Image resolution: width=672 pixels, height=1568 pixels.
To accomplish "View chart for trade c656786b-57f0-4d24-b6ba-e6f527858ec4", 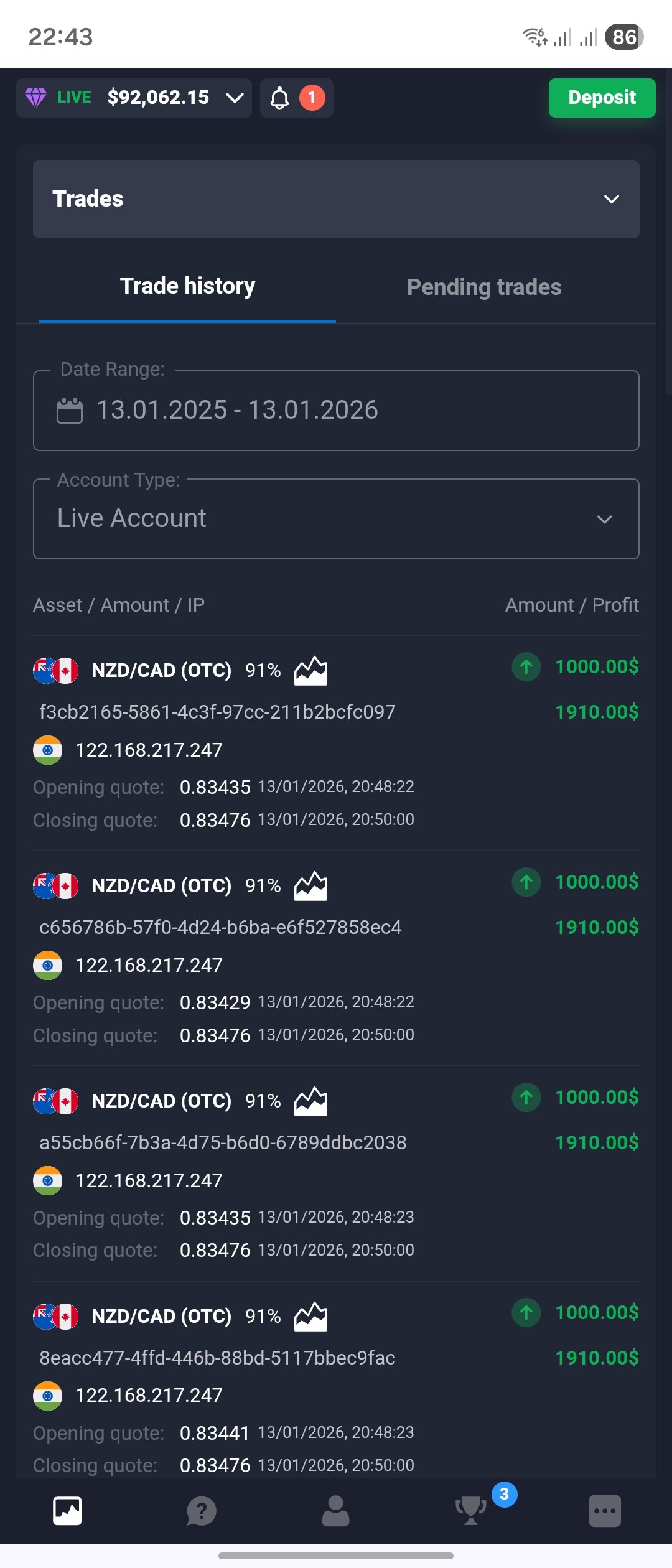I will click(x=310, y=886).
